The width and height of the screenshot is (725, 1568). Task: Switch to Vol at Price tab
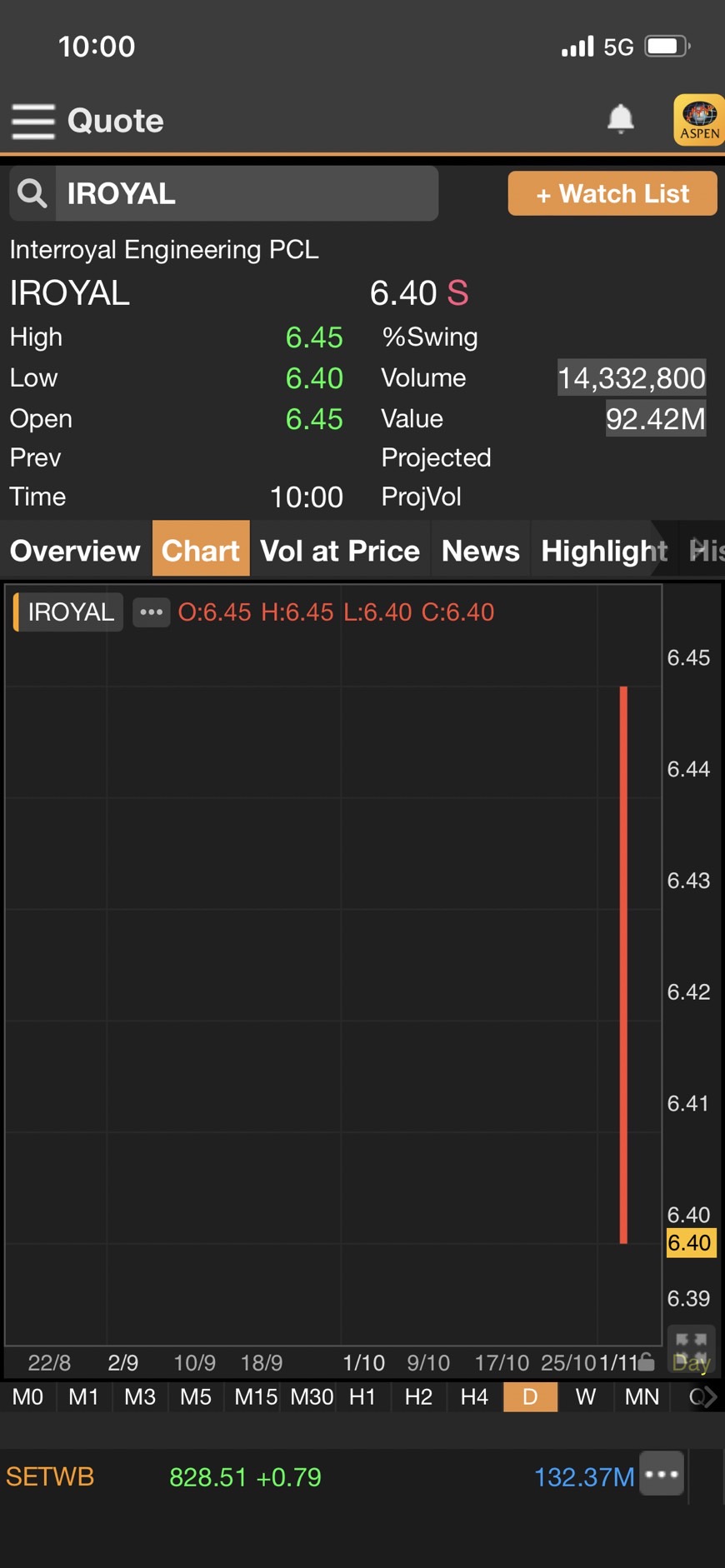pos(339,551)
